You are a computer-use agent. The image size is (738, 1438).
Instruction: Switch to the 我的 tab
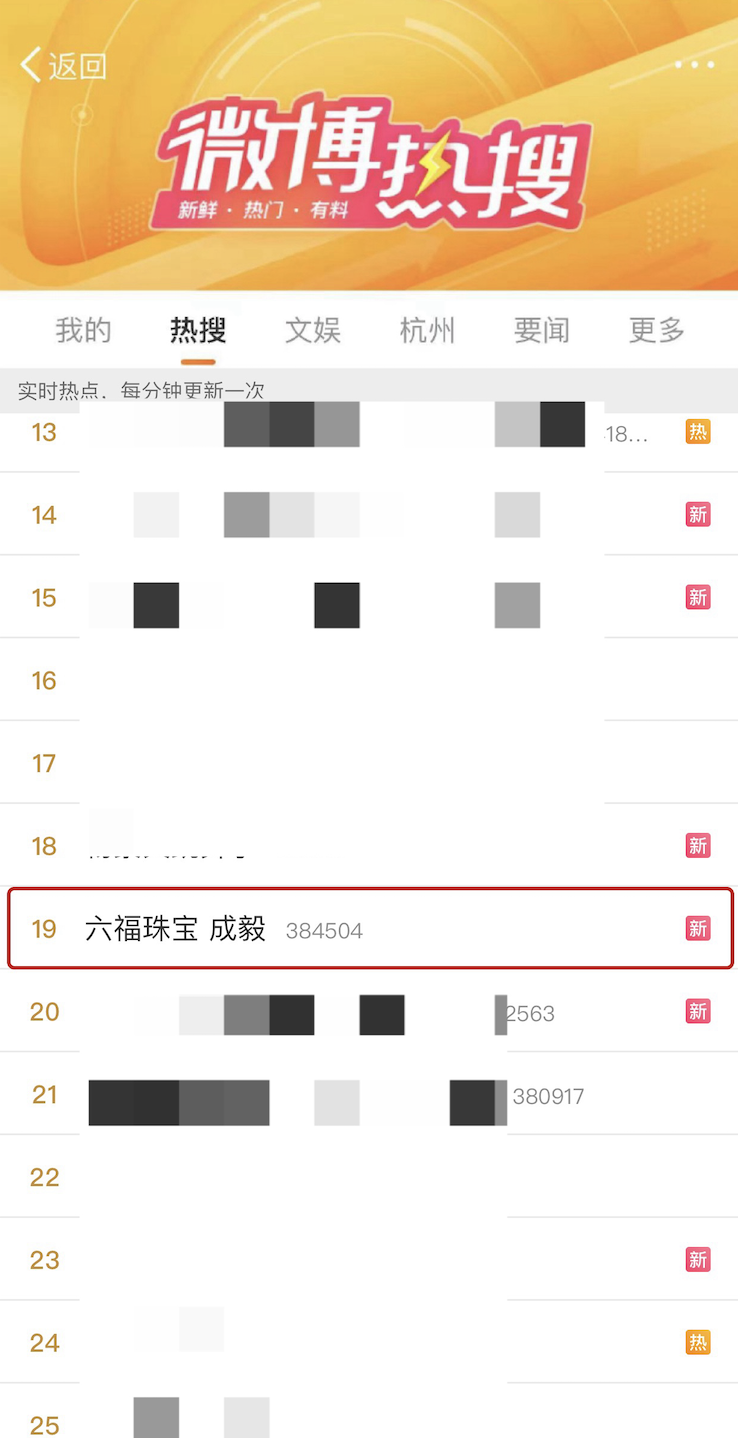click(83, 330)
